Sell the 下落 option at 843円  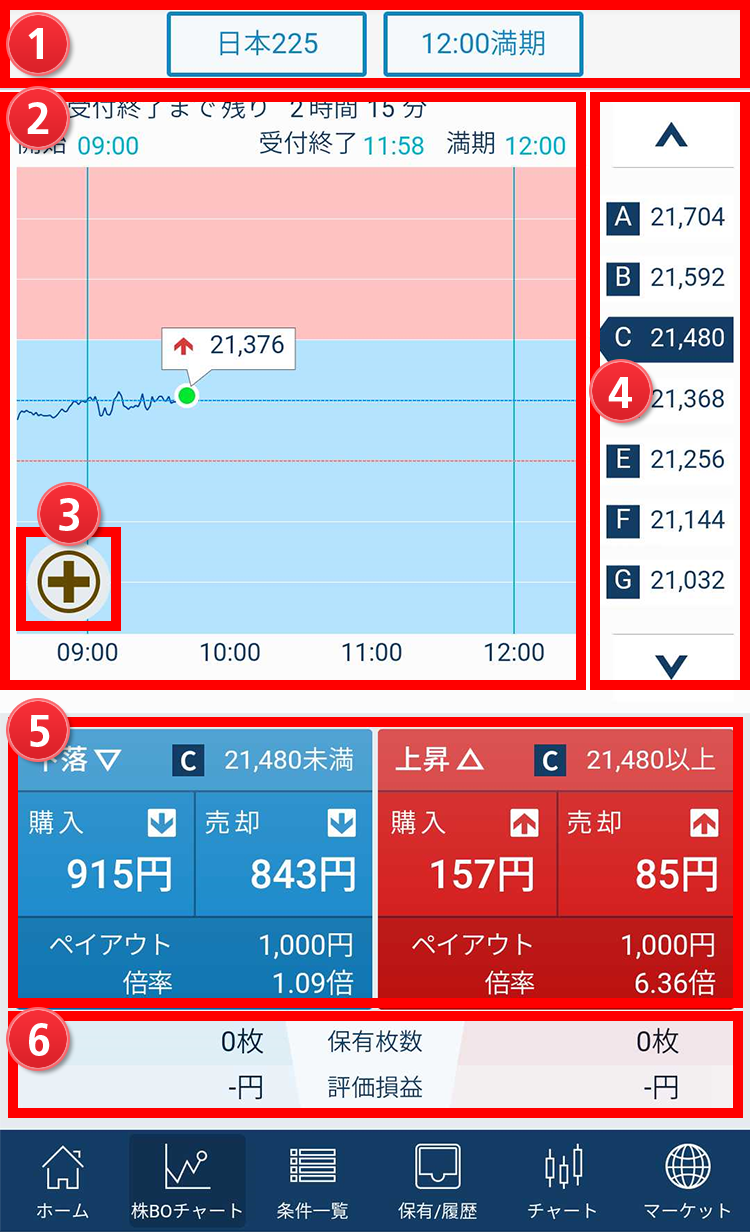click(x=283, y=853)
